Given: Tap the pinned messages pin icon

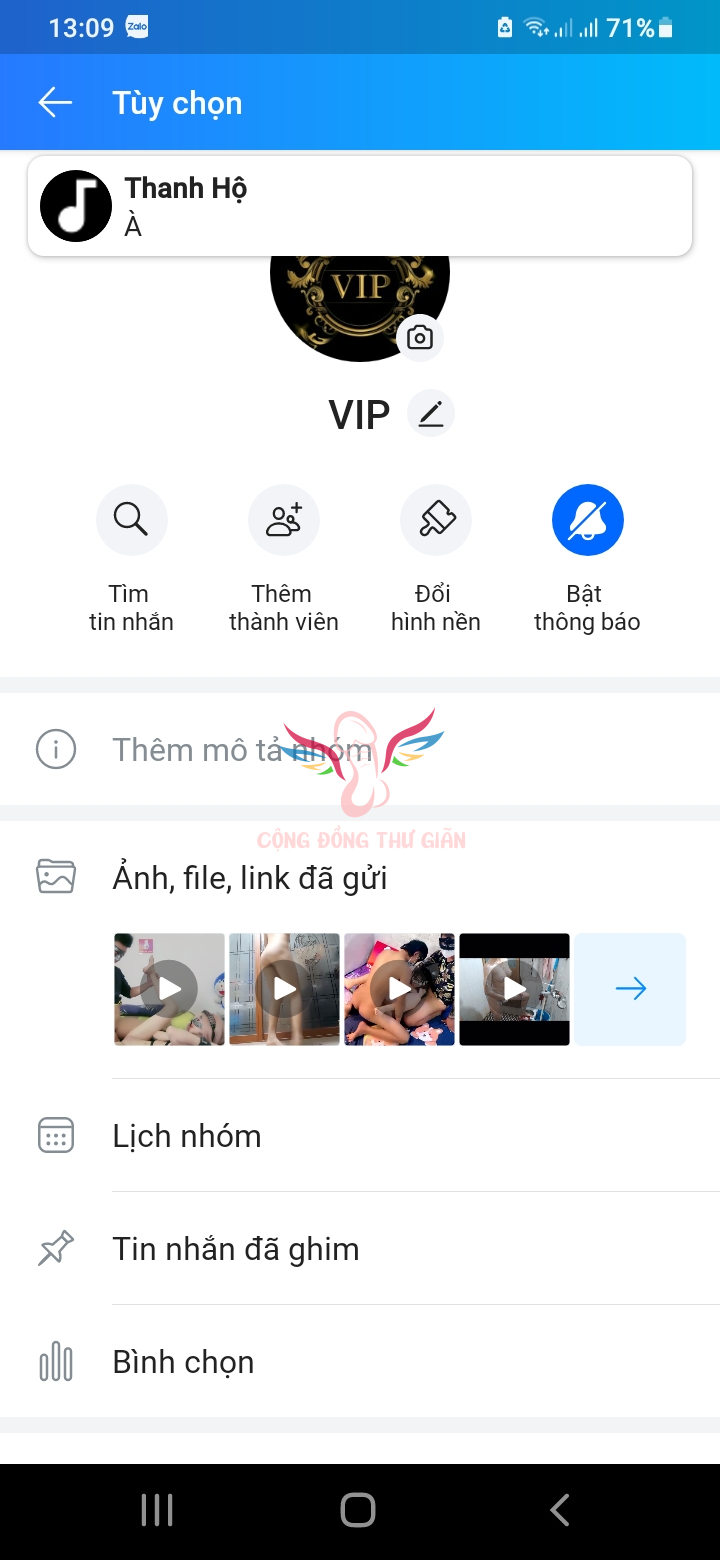Looking at the screenshot, I should pyautogui.click(x=55, y=1248).
